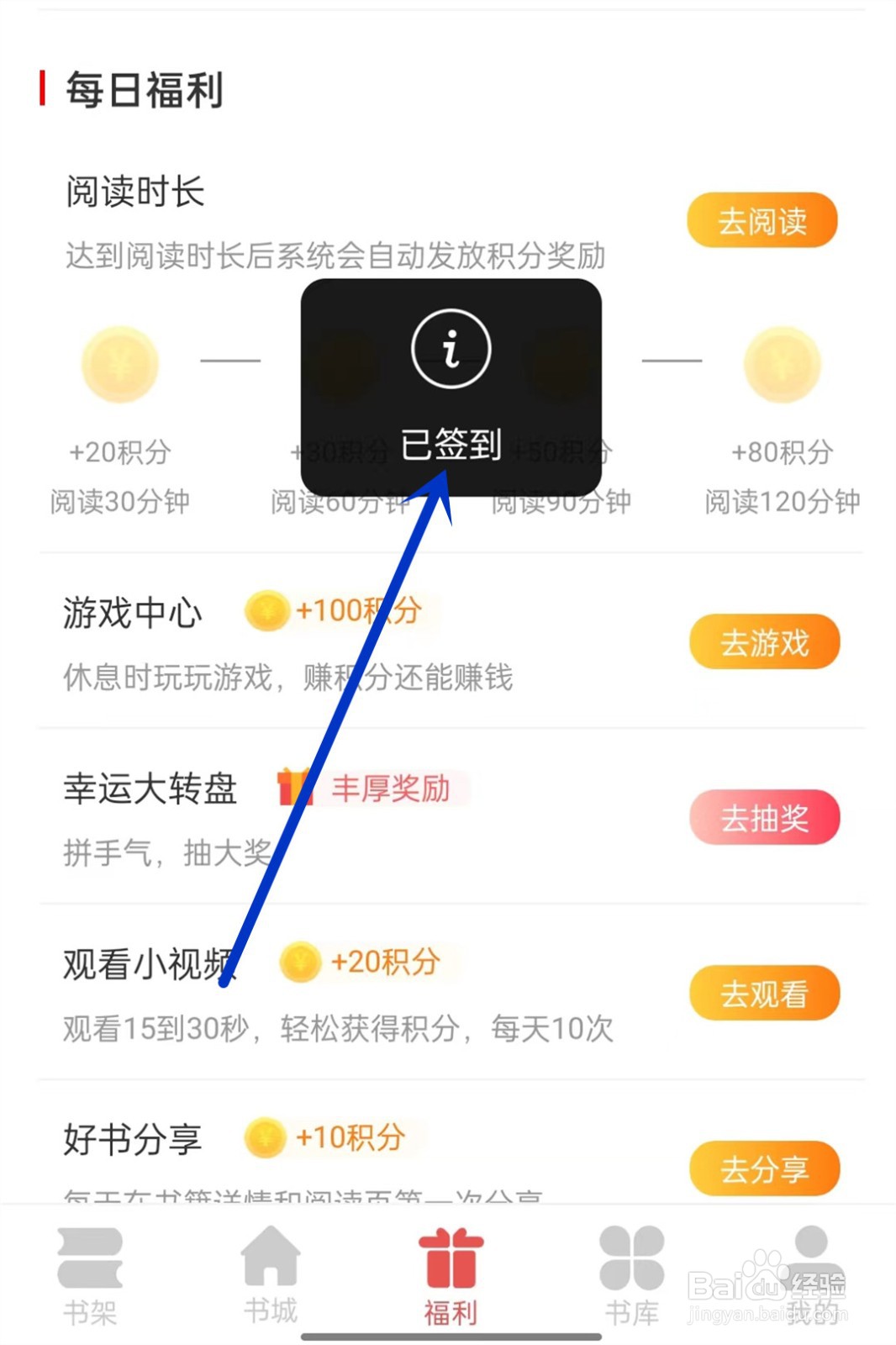Tap the 去阅读 button
The height and width of the screenshot is (1345, 896).
762,221
